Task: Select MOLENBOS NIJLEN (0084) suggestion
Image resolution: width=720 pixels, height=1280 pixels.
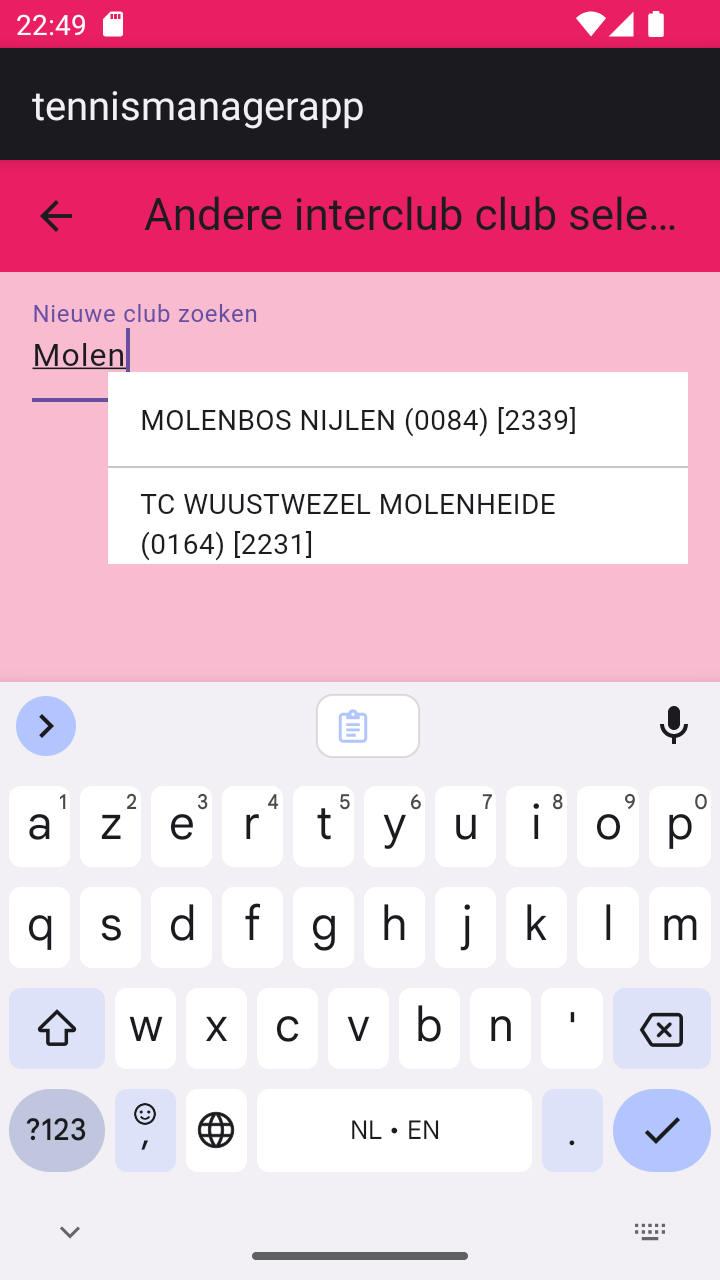Action: [397, 420]
